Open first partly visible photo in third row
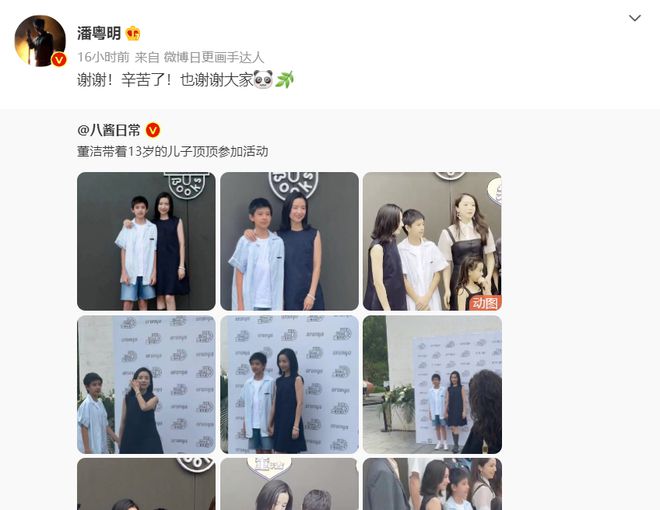 click(x=146, y=484)
